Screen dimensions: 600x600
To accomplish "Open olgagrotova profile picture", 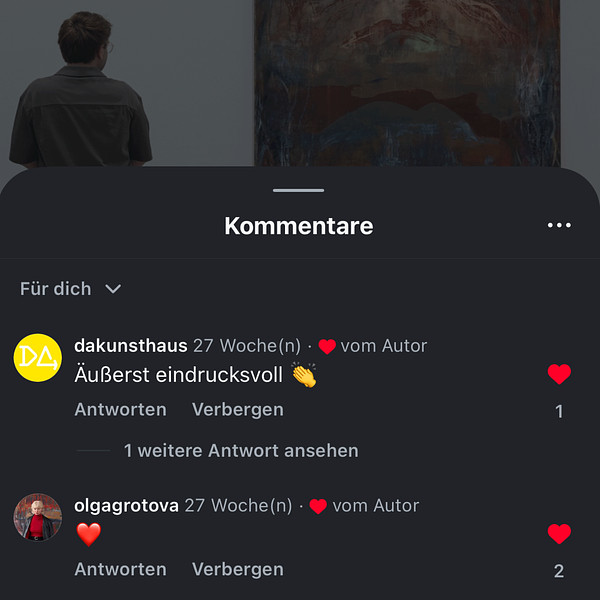I will [38, 517].
